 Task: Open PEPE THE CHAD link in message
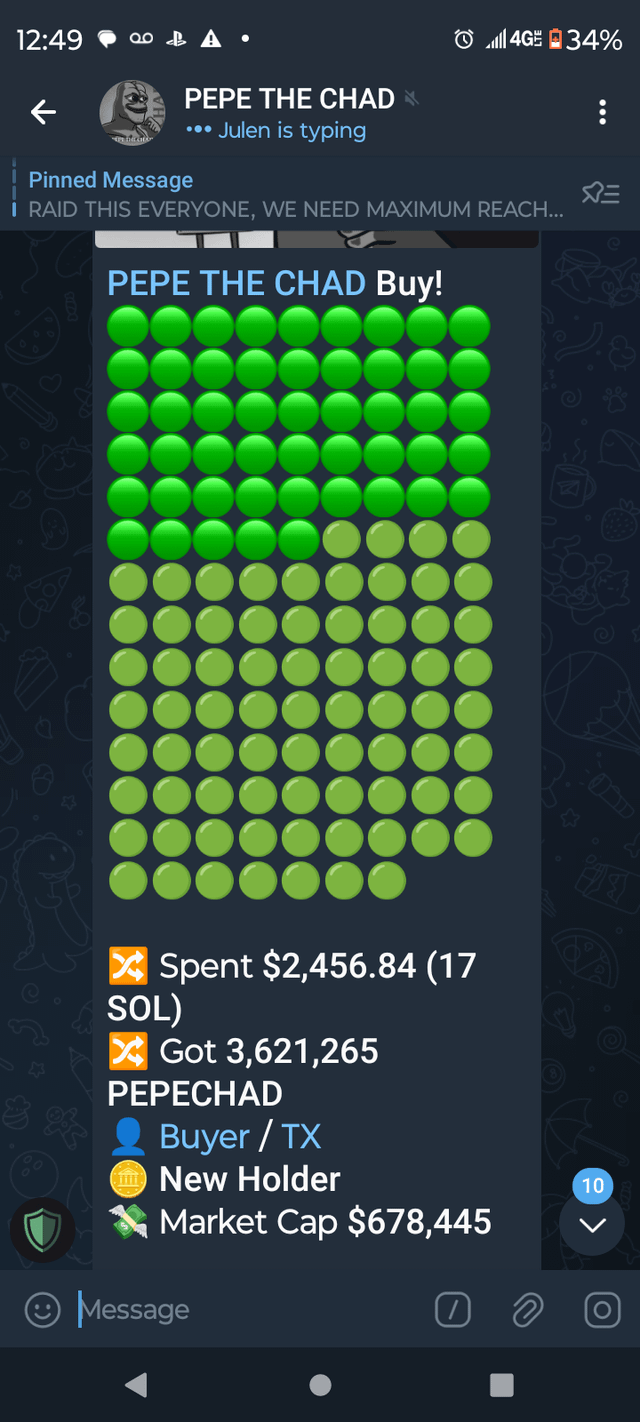236,283
